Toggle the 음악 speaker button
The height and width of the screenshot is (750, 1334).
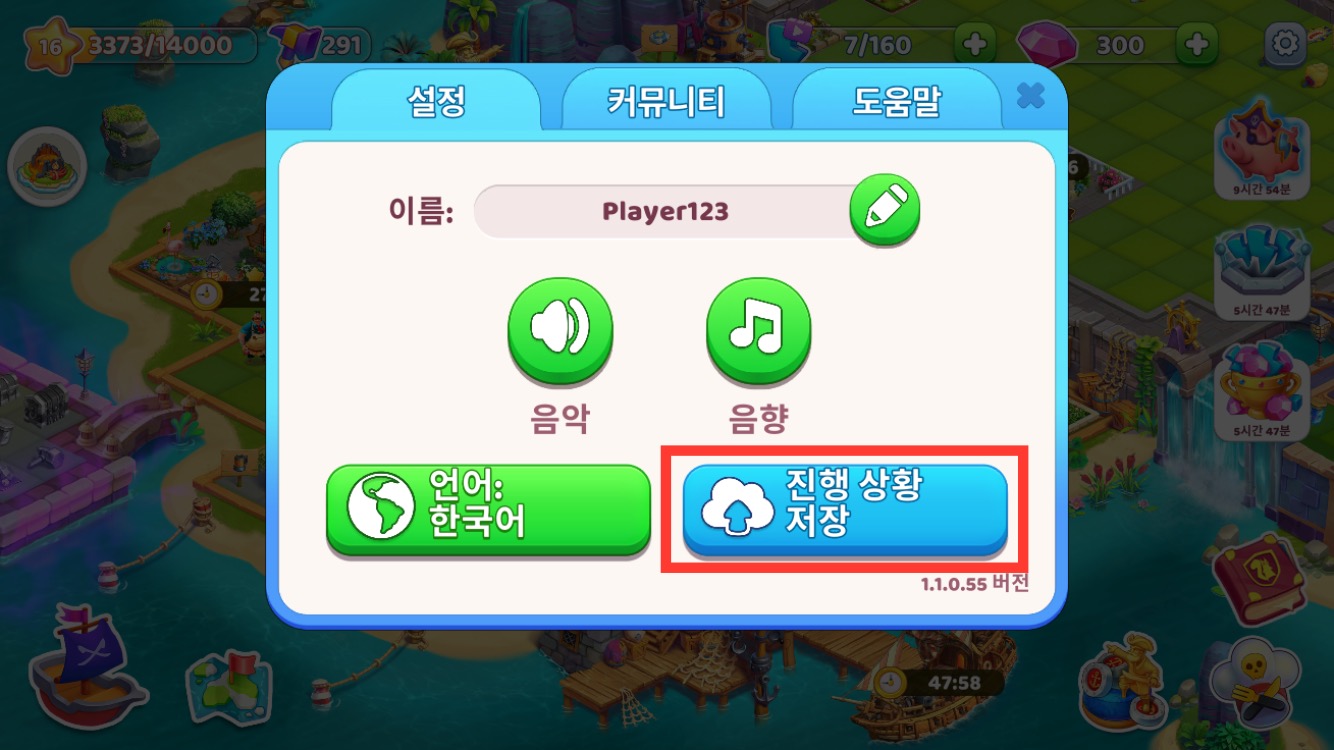click(x=560, y=330)
